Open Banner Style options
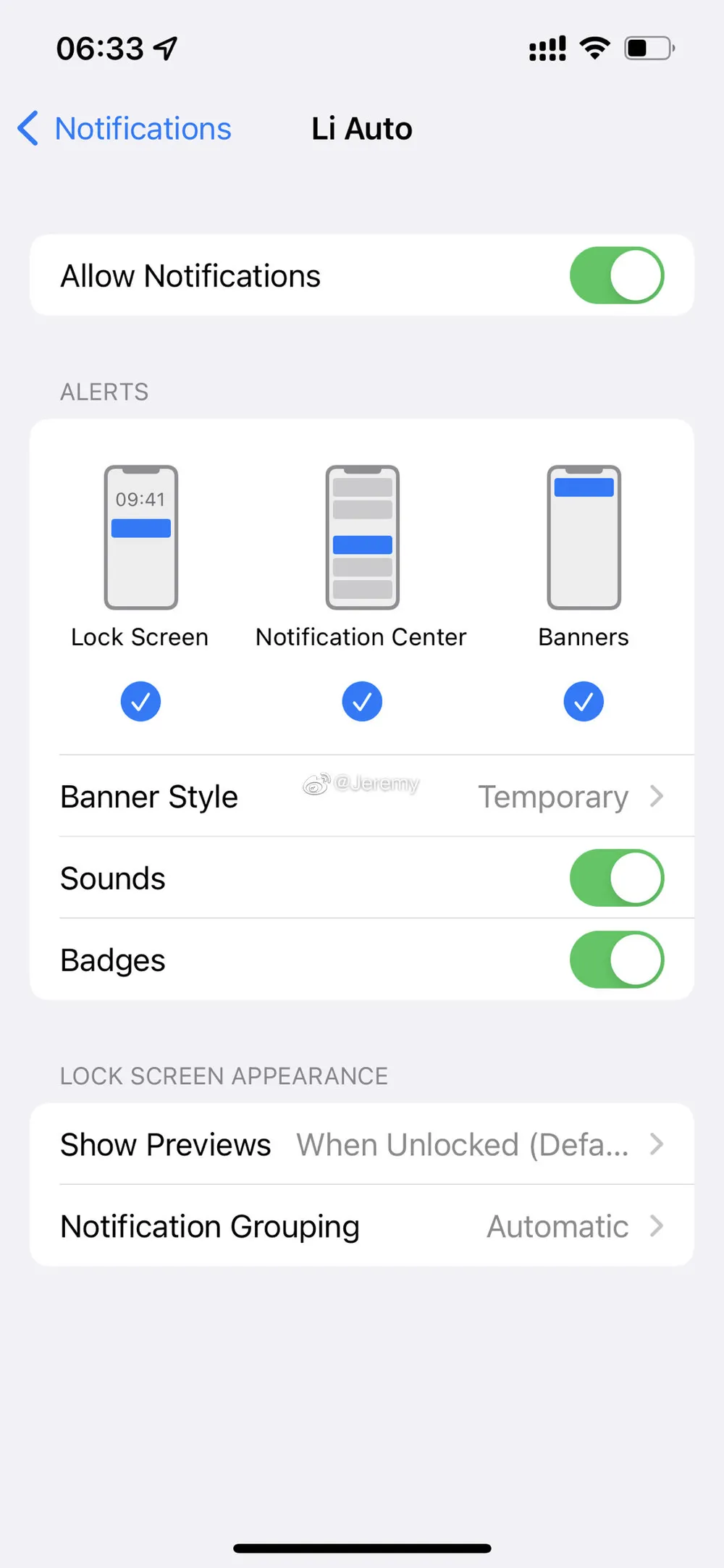This screenshot has width=724, height=1568. click(x=362, y=797)
